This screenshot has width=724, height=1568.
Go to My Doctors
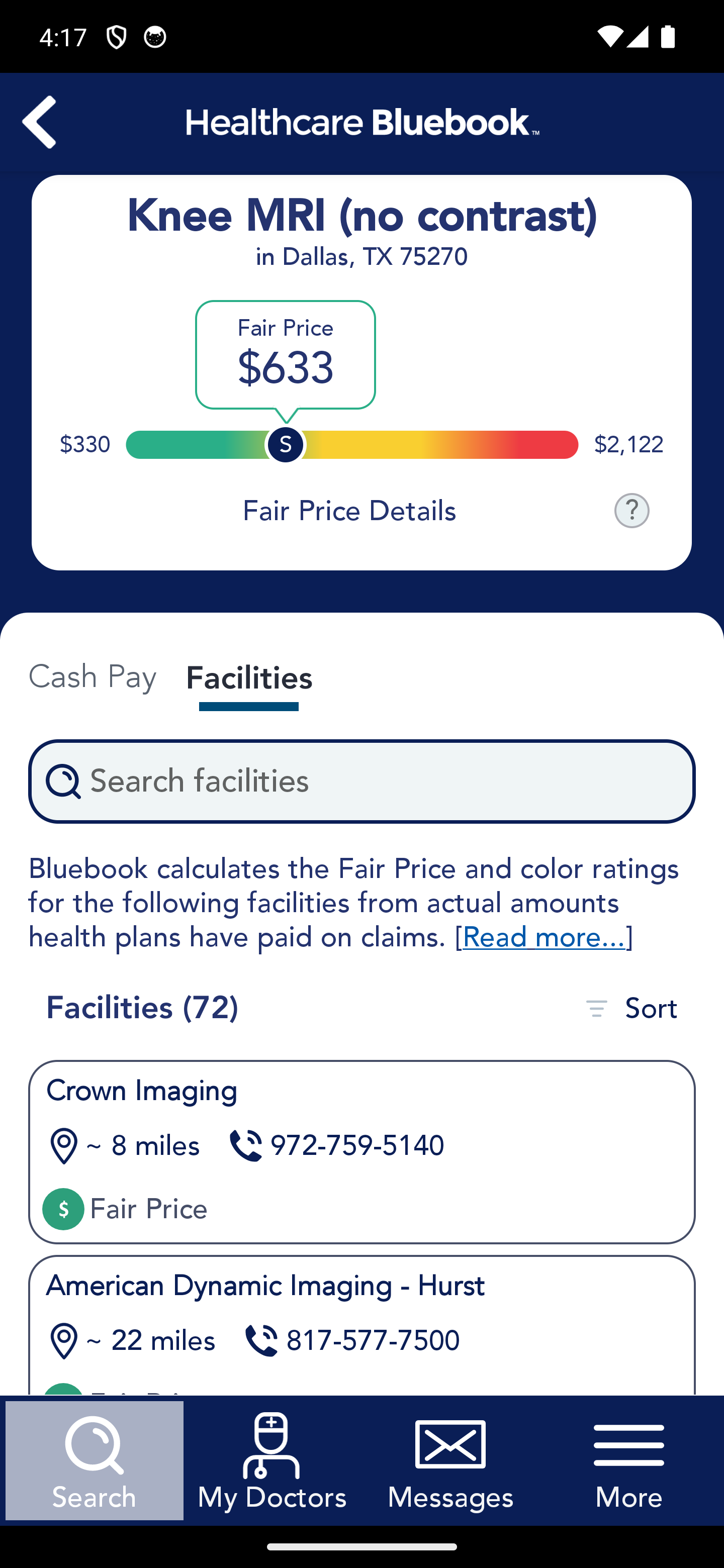(x=271, y=1460)
